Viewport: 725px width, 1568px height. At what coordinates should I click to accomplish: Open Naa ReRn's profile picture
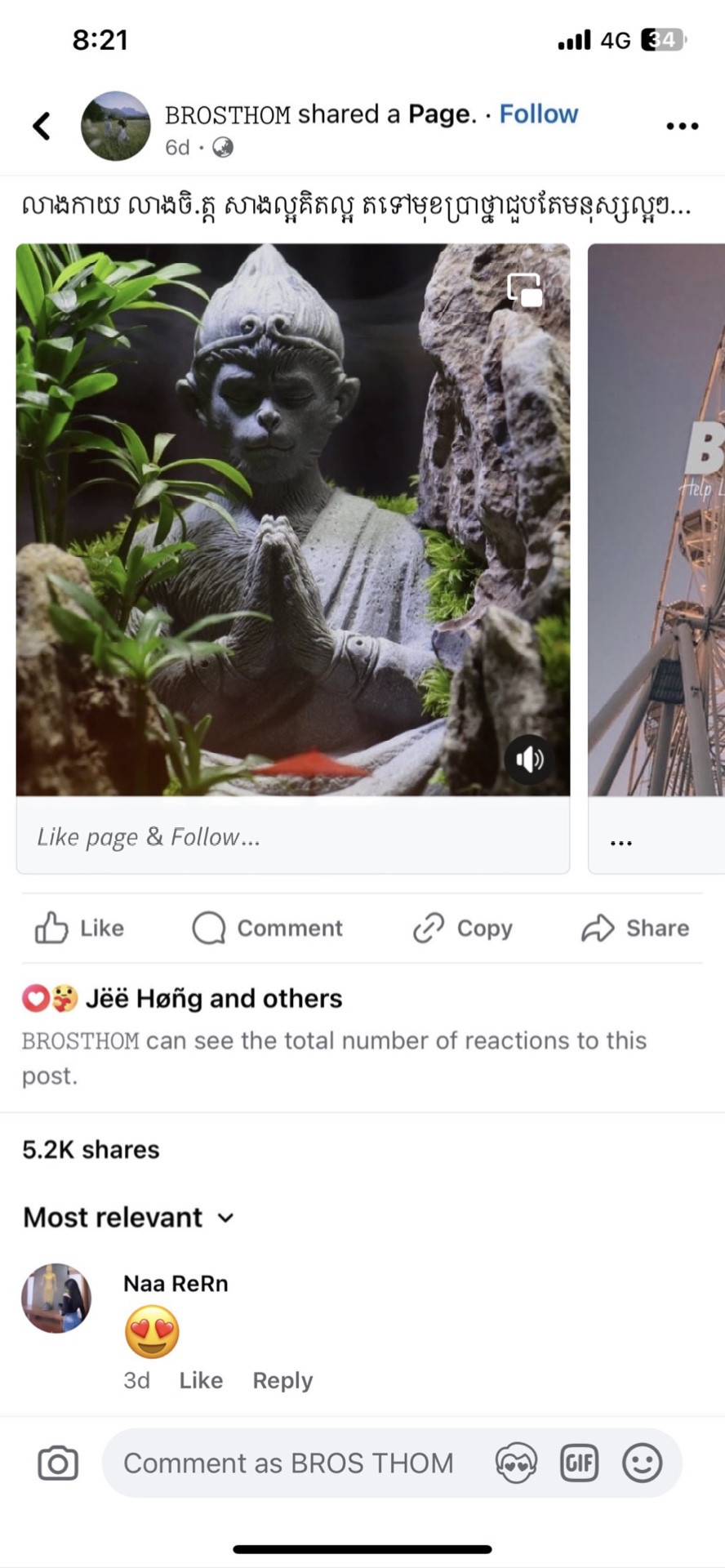click(x=56, y=1298)
